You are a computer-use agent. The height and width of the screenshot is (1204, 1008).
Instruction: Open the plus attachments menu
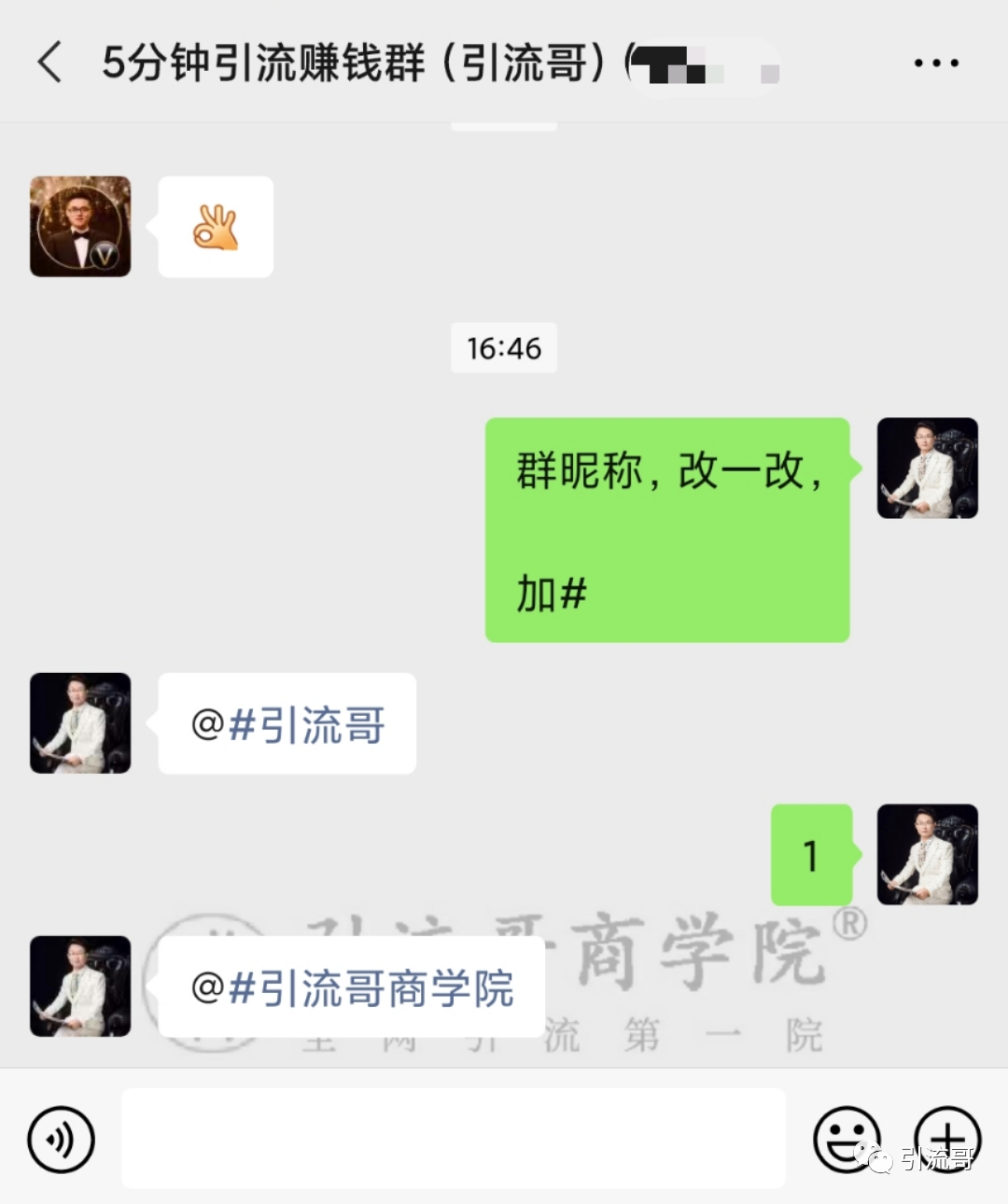click(946, 1139)
